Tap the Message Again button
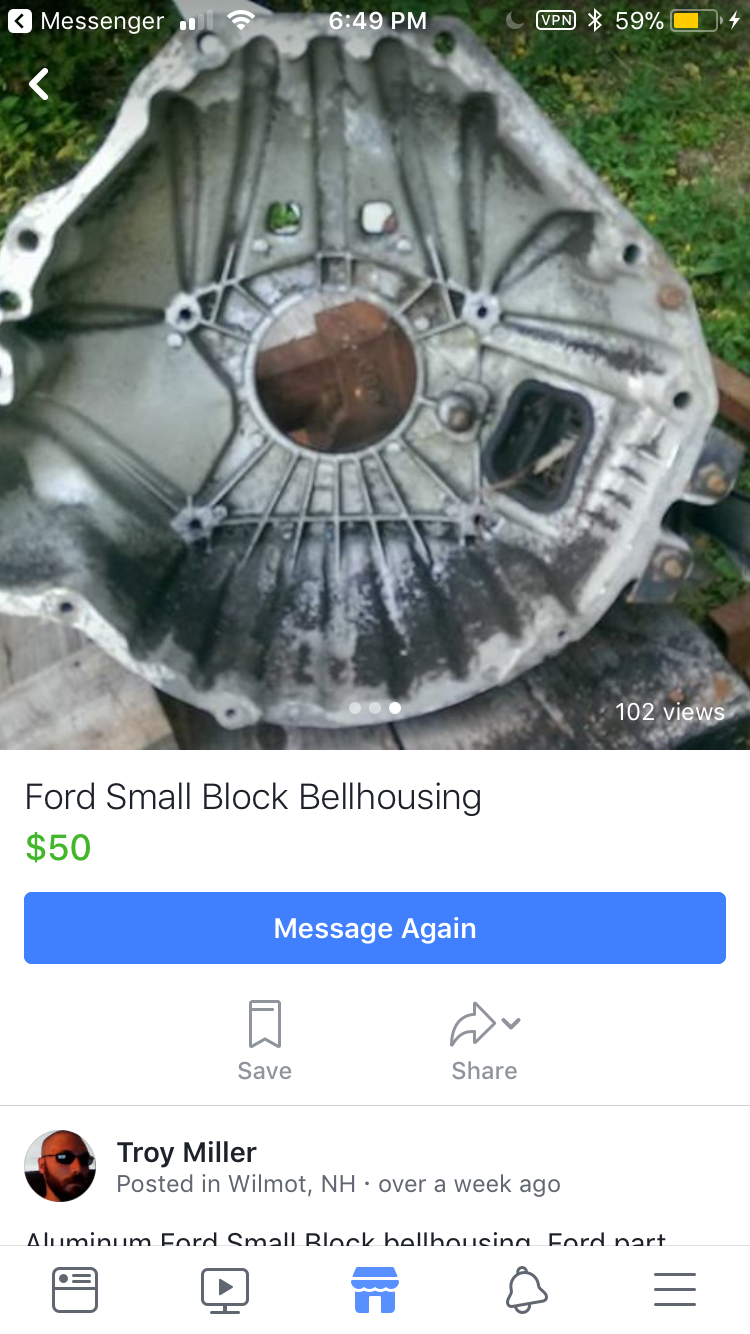Screen dimensions: 750x1334 374,928
